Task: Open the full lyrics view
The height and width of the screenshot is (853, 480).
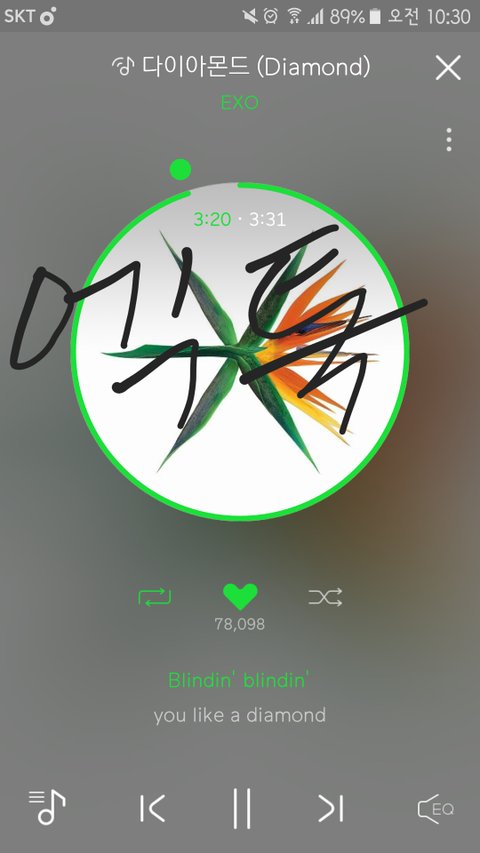Action: tap(239, 697)
